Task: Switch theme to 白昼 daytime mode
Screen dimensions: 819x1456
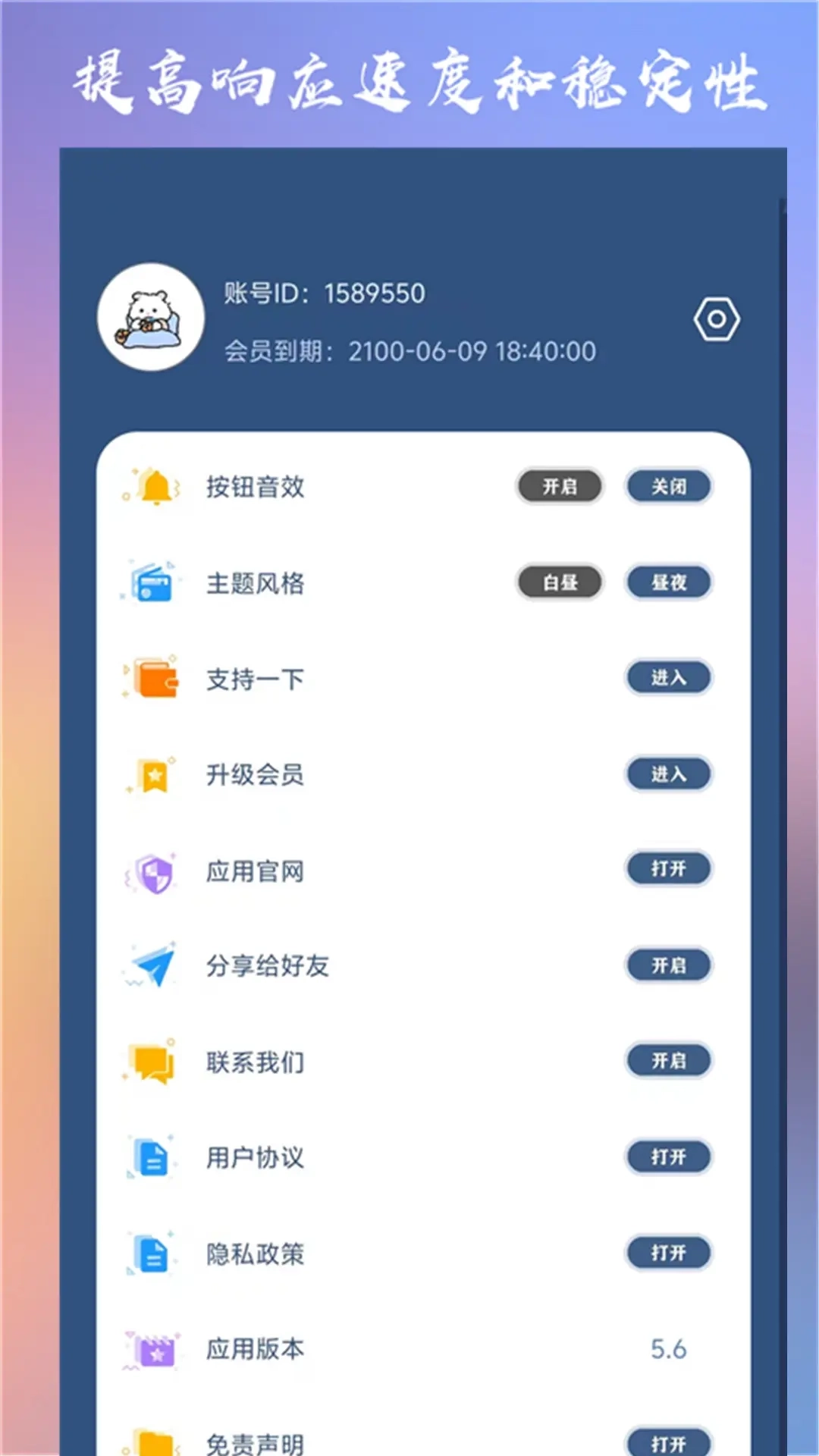Action: (559, 582)
